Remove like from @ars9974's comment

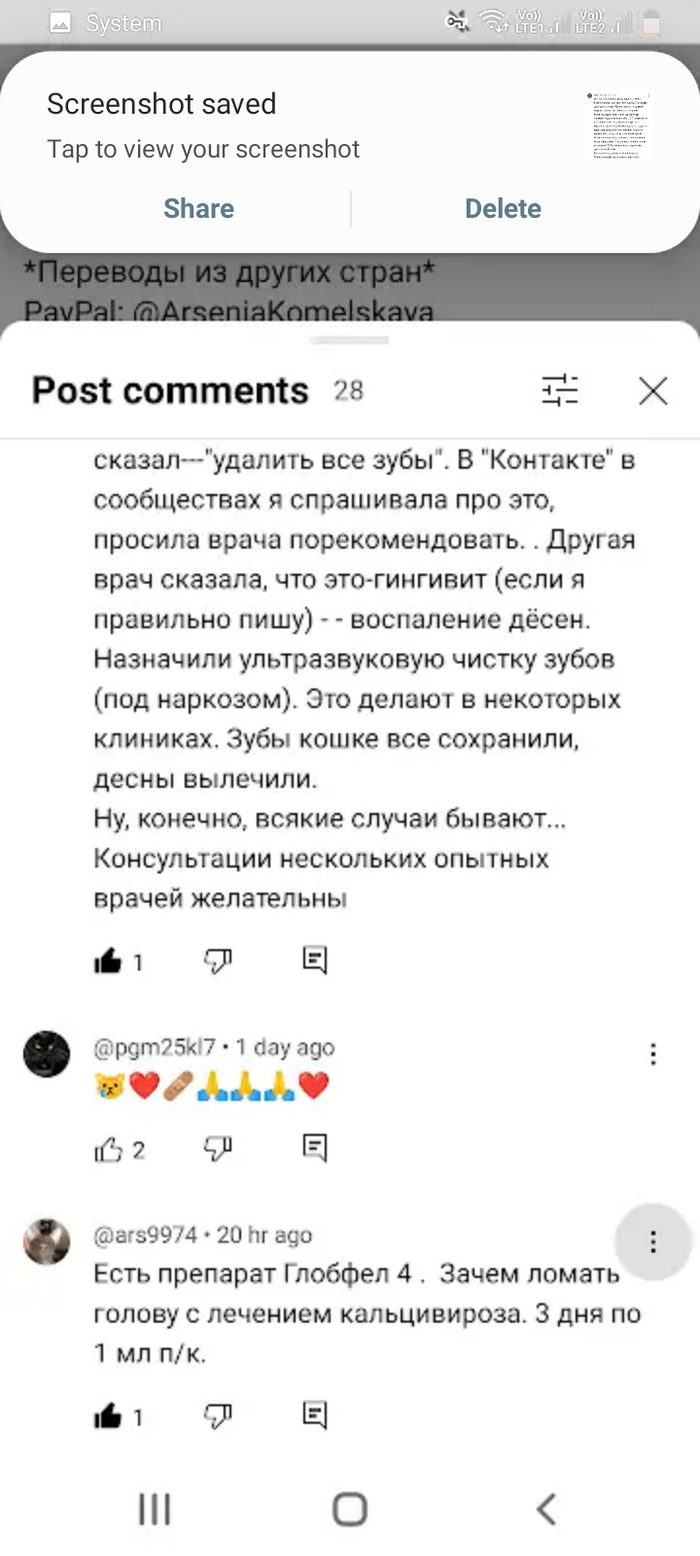(107, 1415)
